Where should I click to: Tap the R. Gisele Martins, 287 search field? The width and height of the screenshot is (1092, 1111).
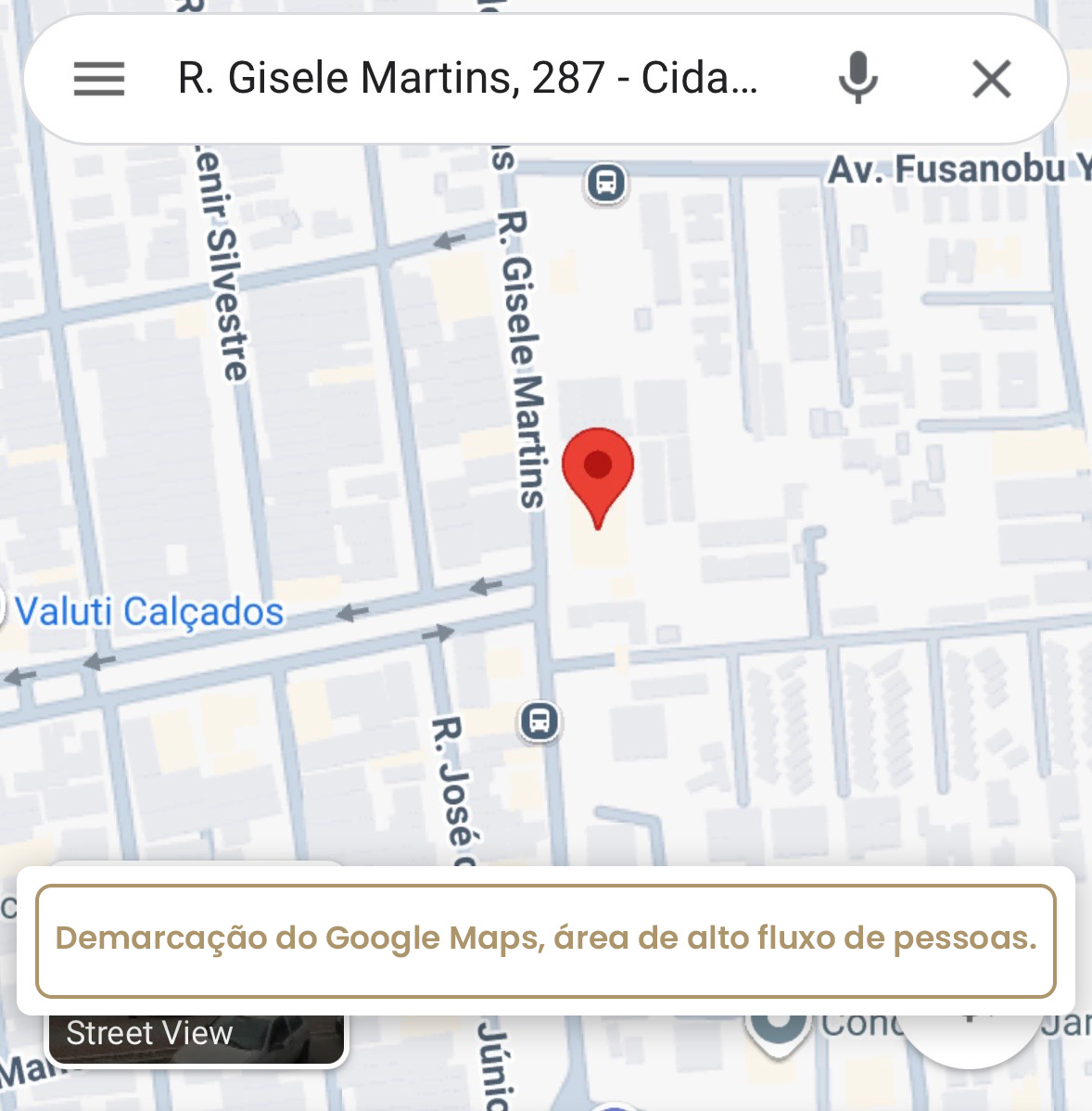468,79
